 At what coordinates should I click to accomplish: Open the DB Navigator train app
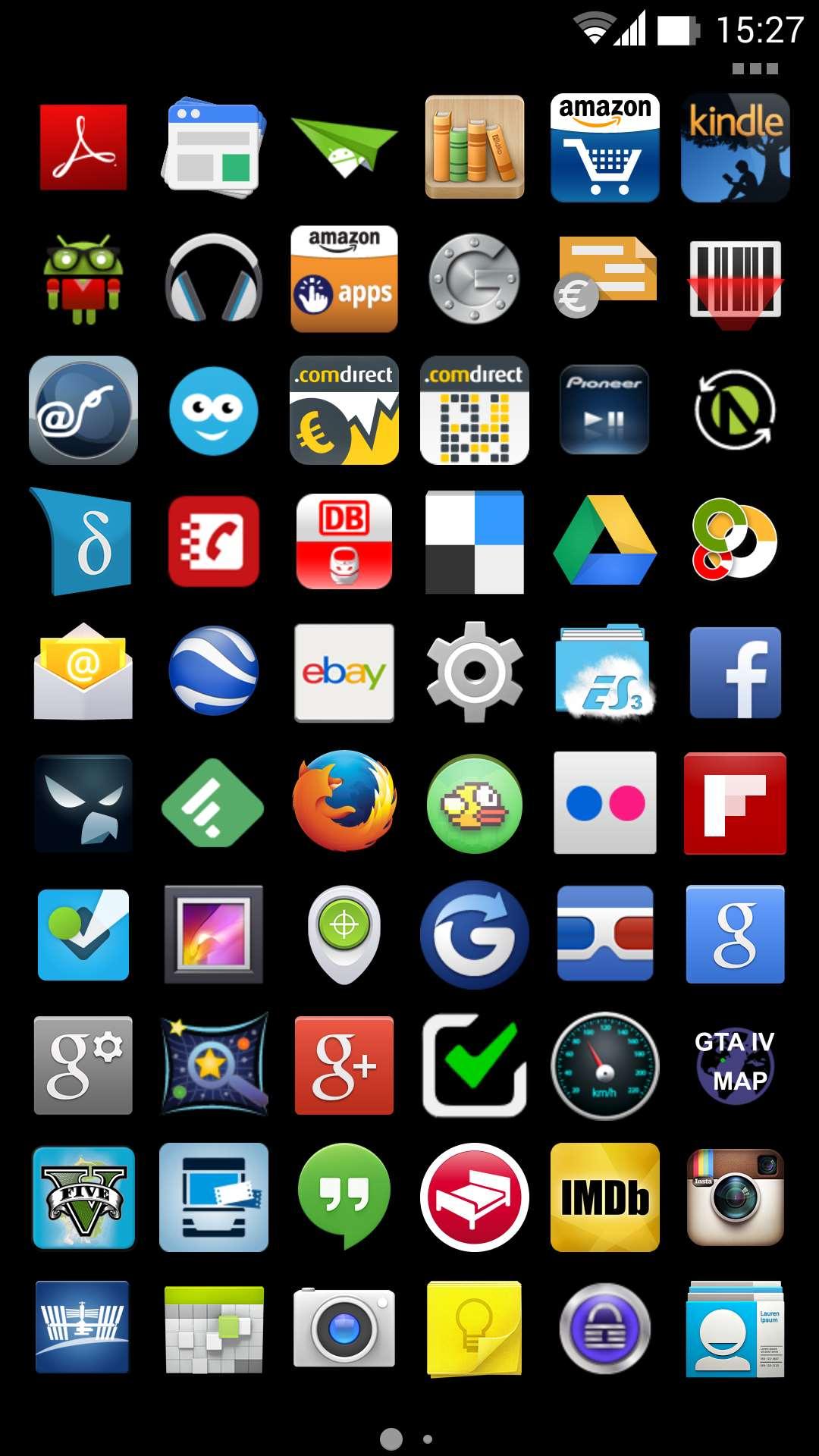(x=344, y=541)
